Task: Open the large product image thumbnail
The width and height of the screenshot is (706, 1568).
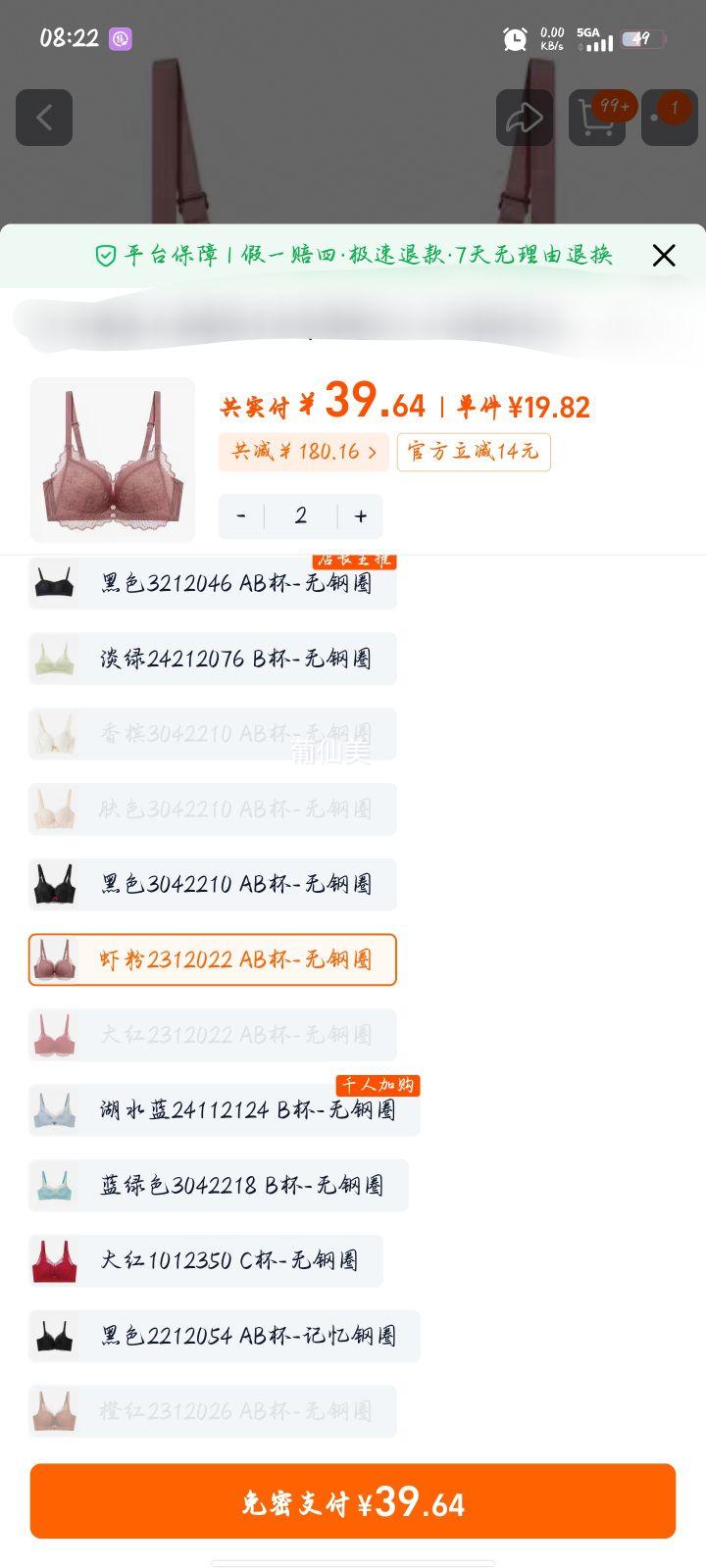Action: tap(112, 459)
